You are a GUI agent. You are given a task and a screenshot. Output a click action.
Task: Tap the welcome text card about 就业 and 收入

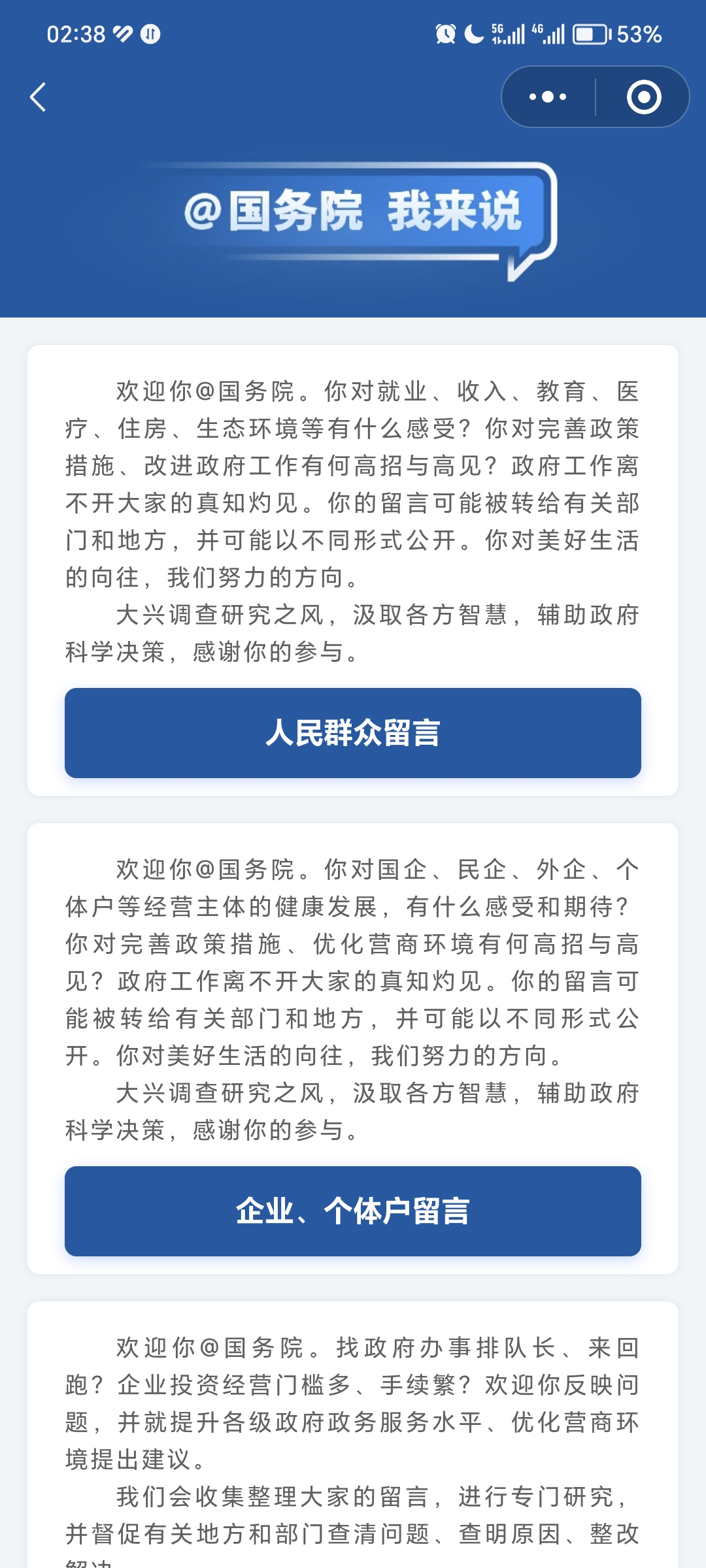[x=353, y=516]
